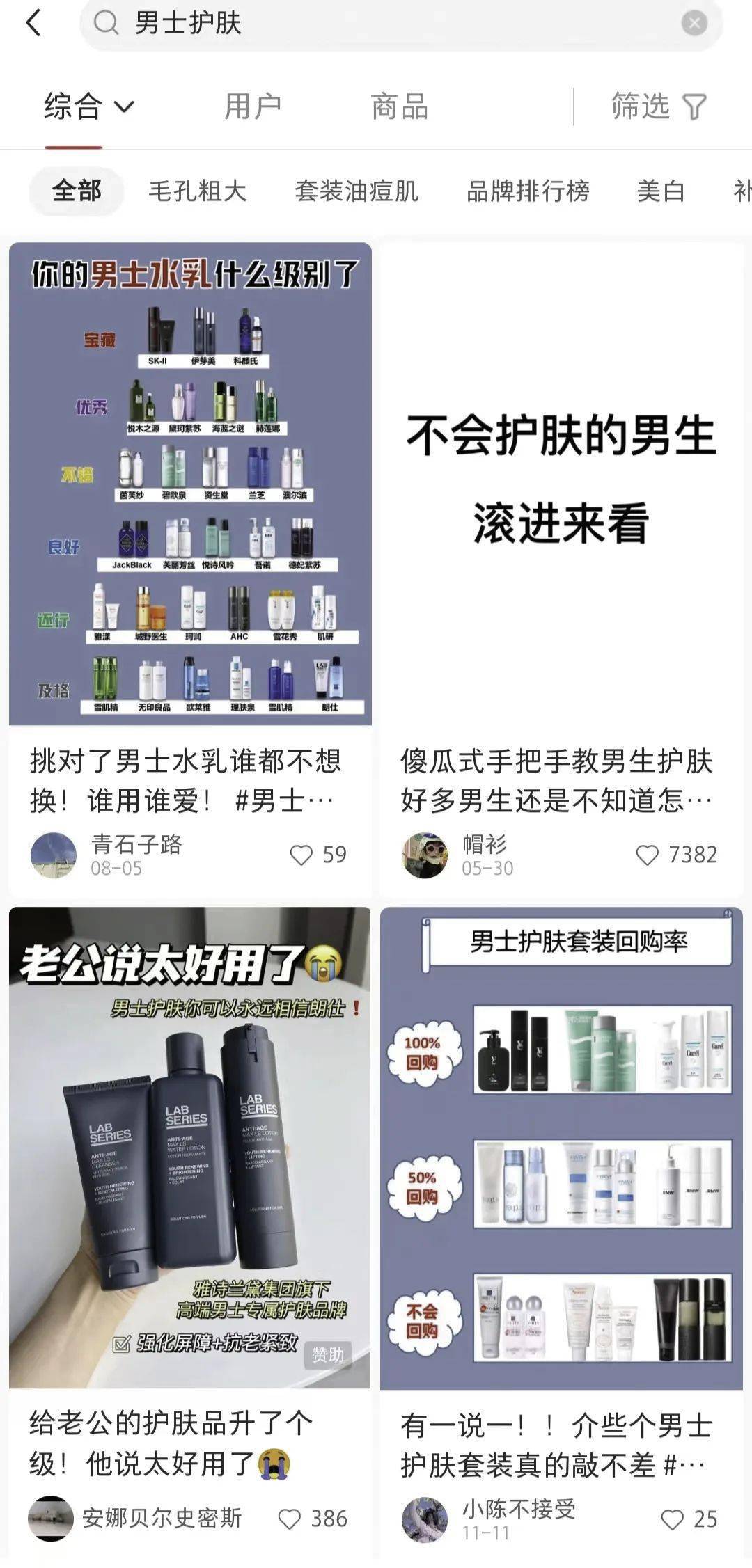Go back with the top-left arrow
The width and height of the screenshot is (752, 1568).
tap(33, 23)
